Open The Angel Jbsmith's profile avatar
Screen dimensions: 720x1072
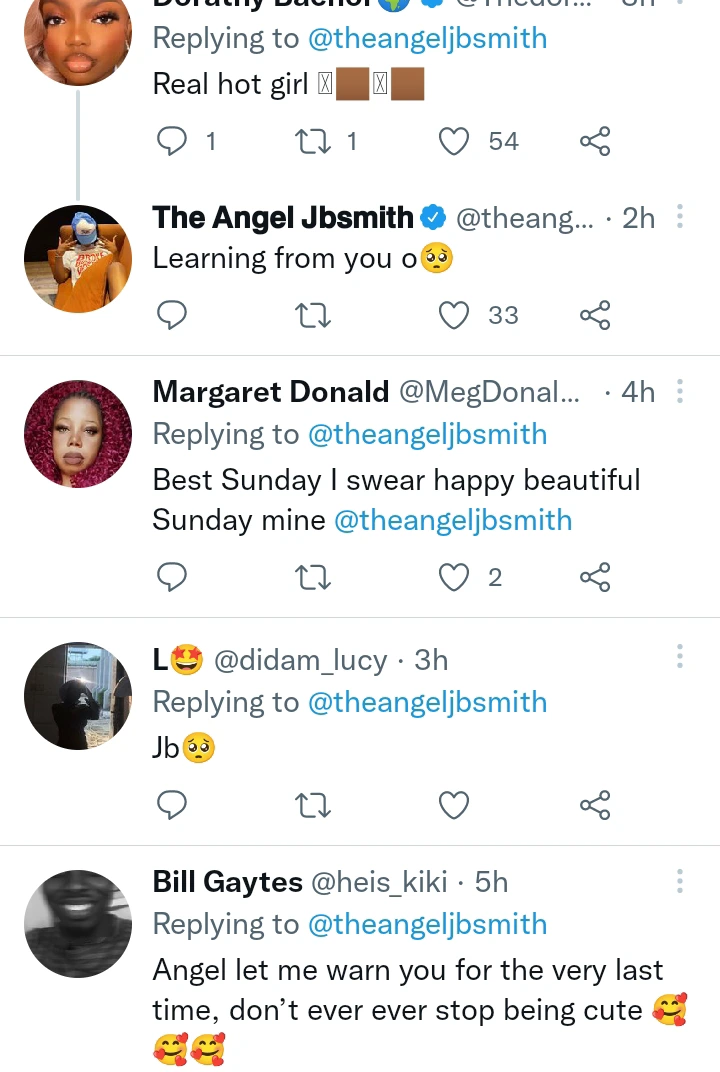pyautogui.click(x=78, y=259)
